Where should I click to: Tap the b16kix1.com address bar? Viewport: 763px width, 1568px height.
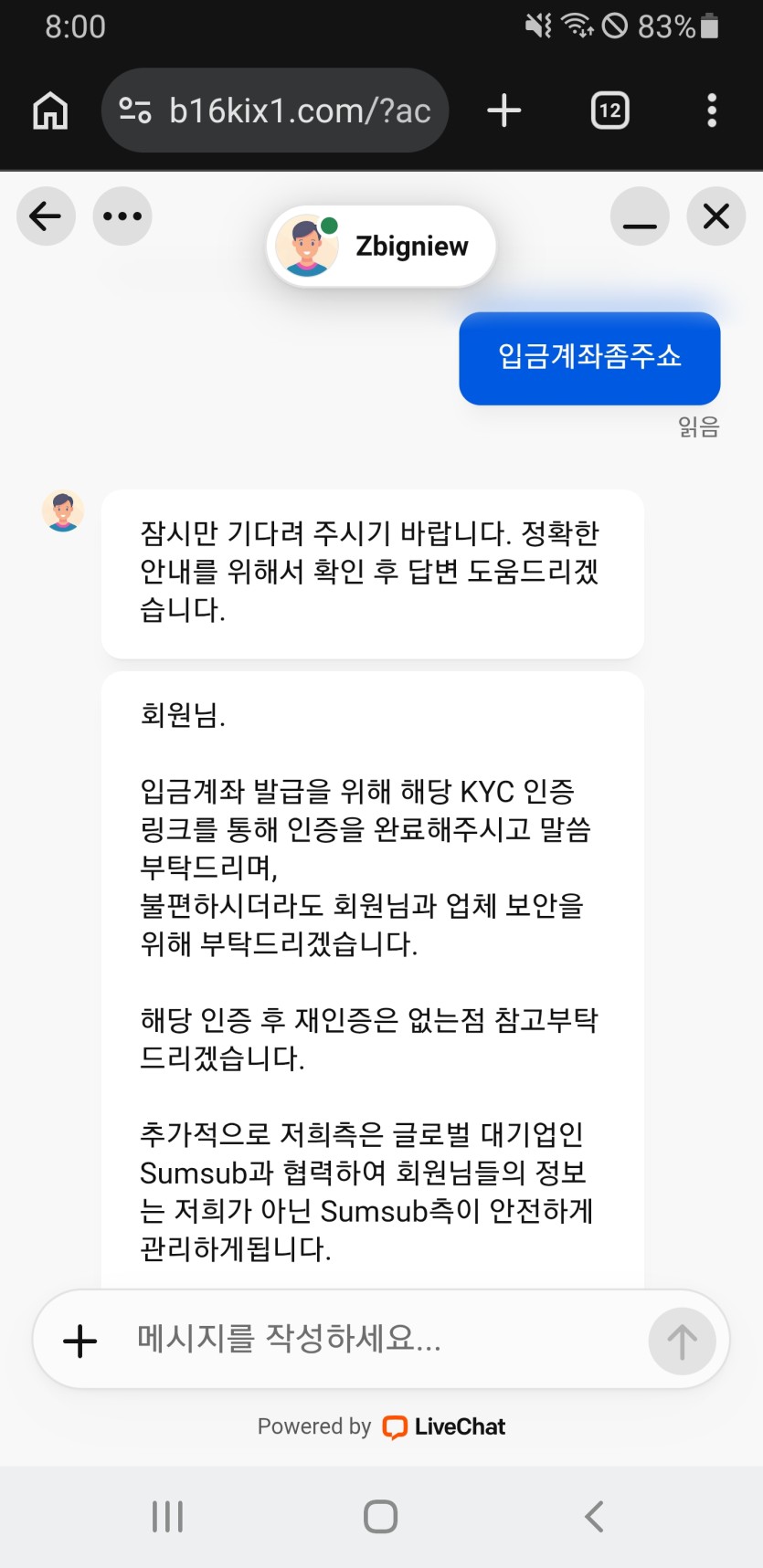click(x=275, y=110)
